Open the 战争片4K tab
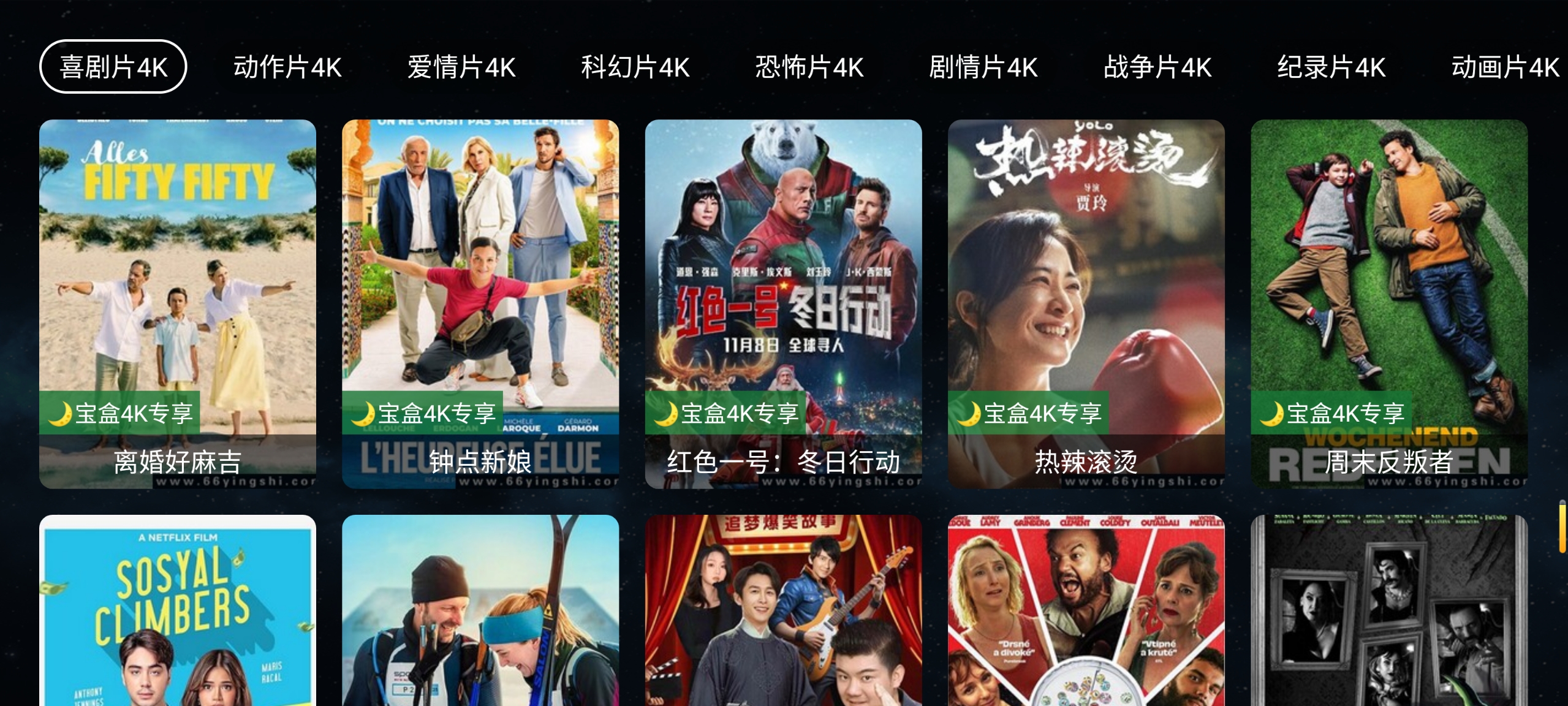 (x=1157, y=67)
